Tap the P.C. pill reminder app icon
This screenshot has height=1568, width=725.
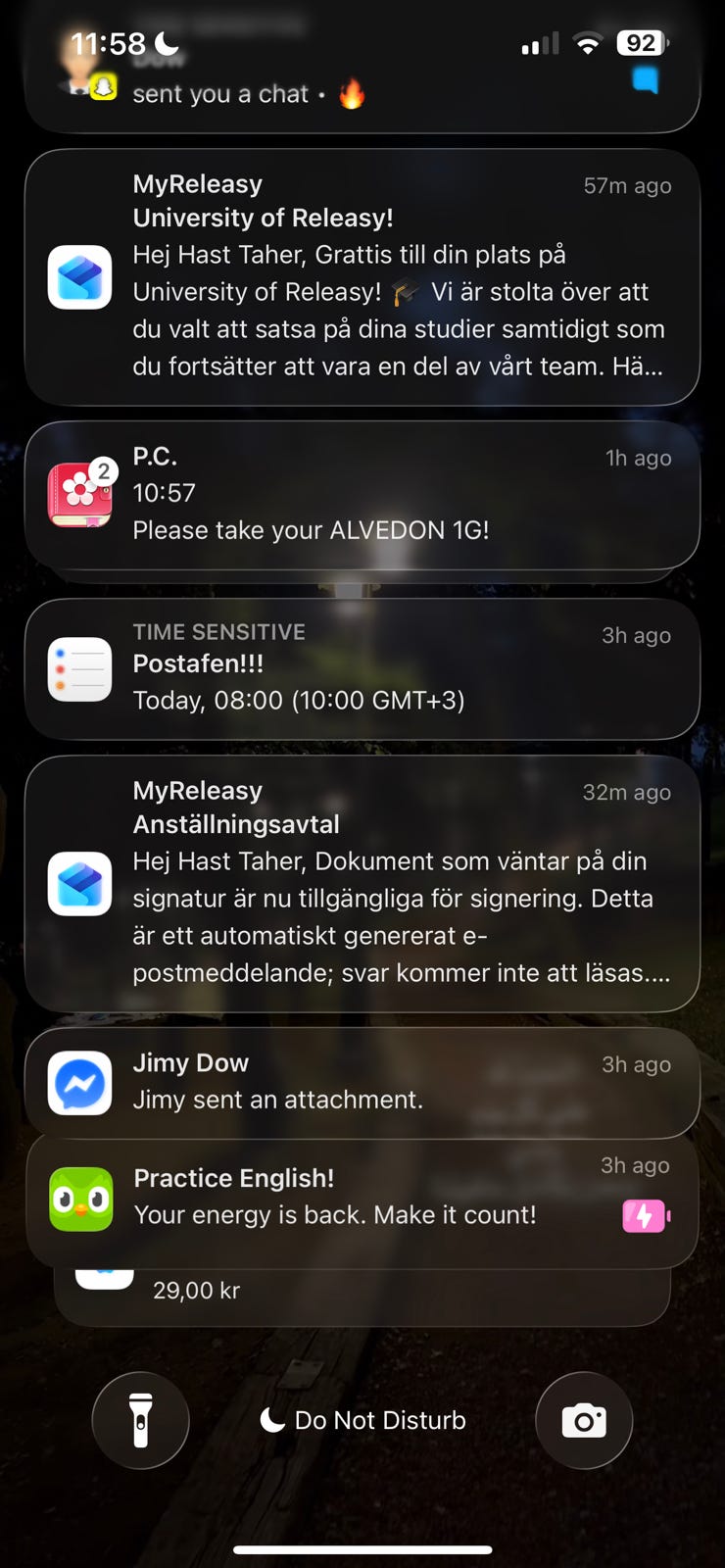[79, 493]
